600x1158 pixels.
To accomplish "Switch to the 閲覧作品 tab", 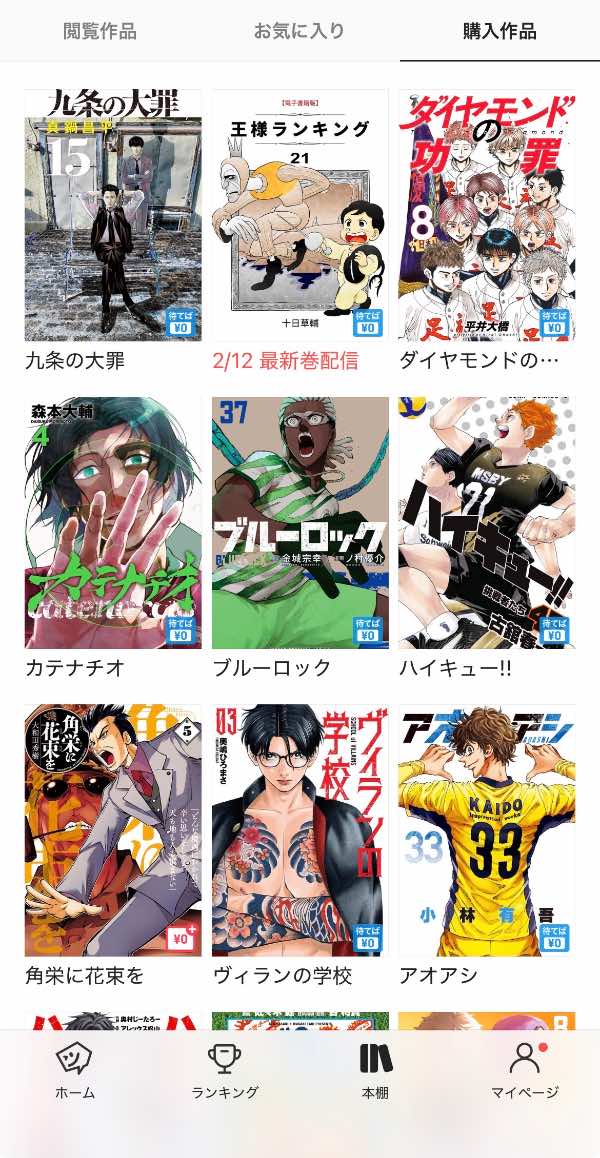I will 100,31.
